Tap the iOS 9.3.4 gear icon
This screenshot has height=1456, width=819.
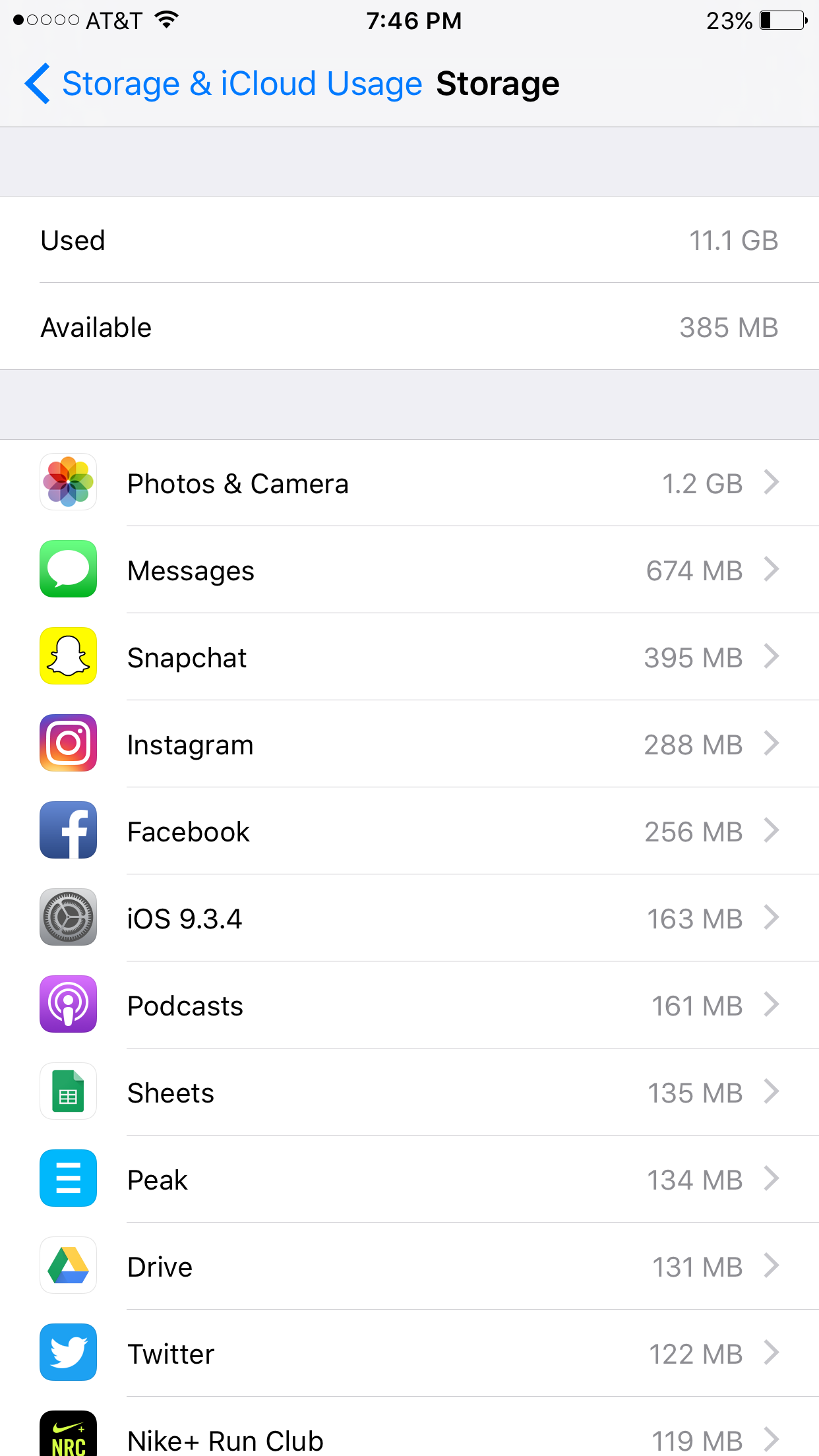[x=68, y=917]
